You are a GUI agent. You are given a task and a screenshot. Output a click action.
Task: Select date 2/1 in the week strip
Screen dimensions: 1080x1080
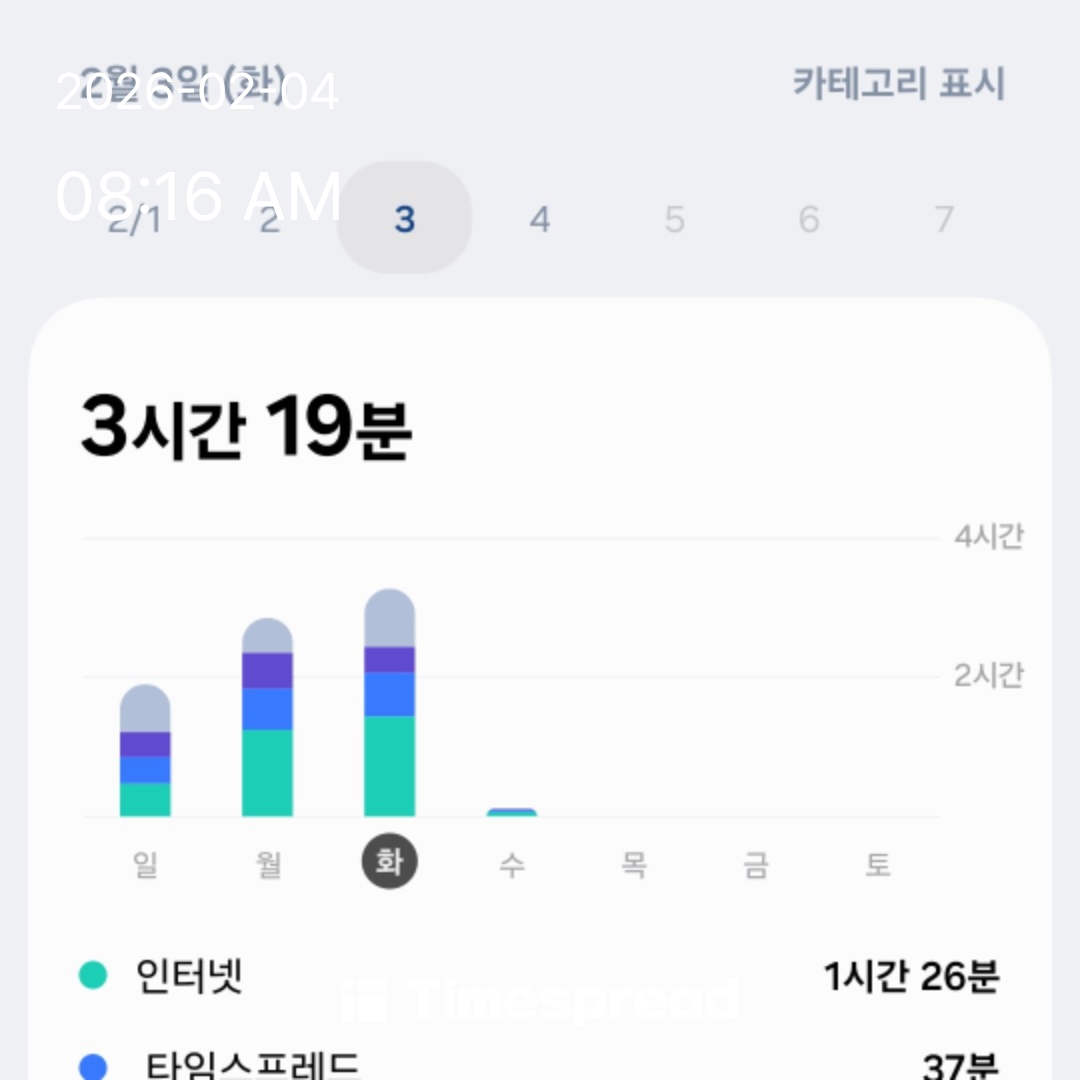click(x=134, y=219)
